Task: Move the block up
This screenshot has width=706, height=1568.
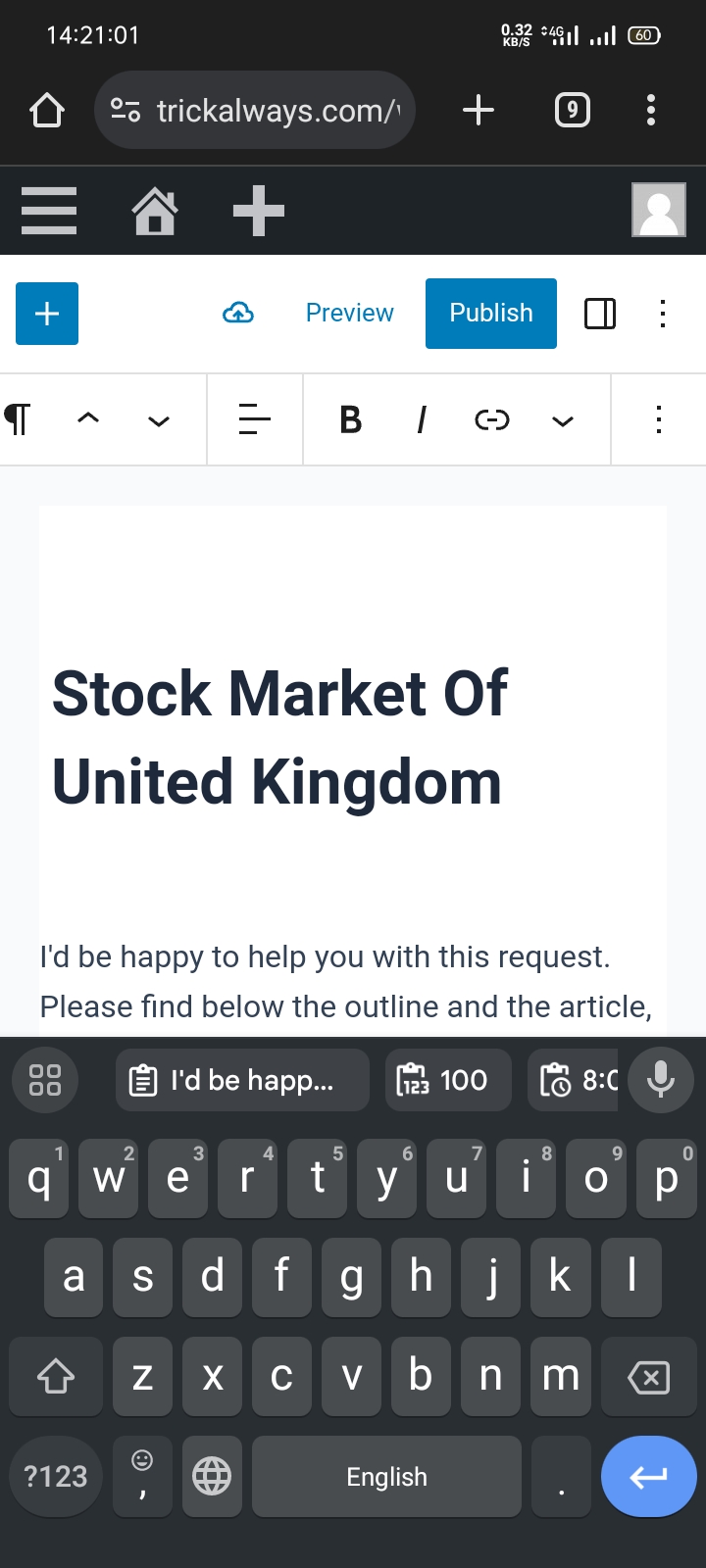Action: point(88,419)
